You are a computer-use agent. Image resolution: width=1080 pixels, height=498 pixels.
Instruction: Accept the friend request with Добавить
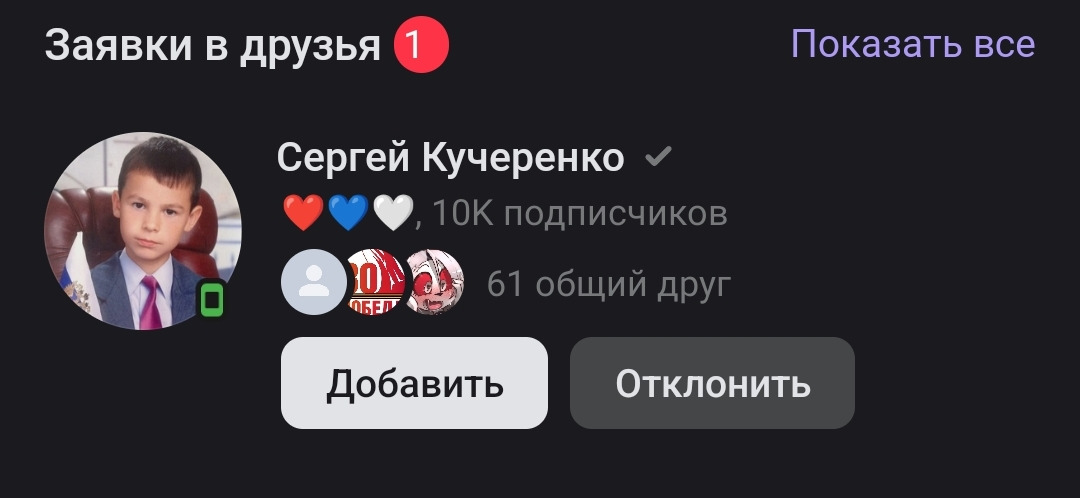click(x=414, y=383)
